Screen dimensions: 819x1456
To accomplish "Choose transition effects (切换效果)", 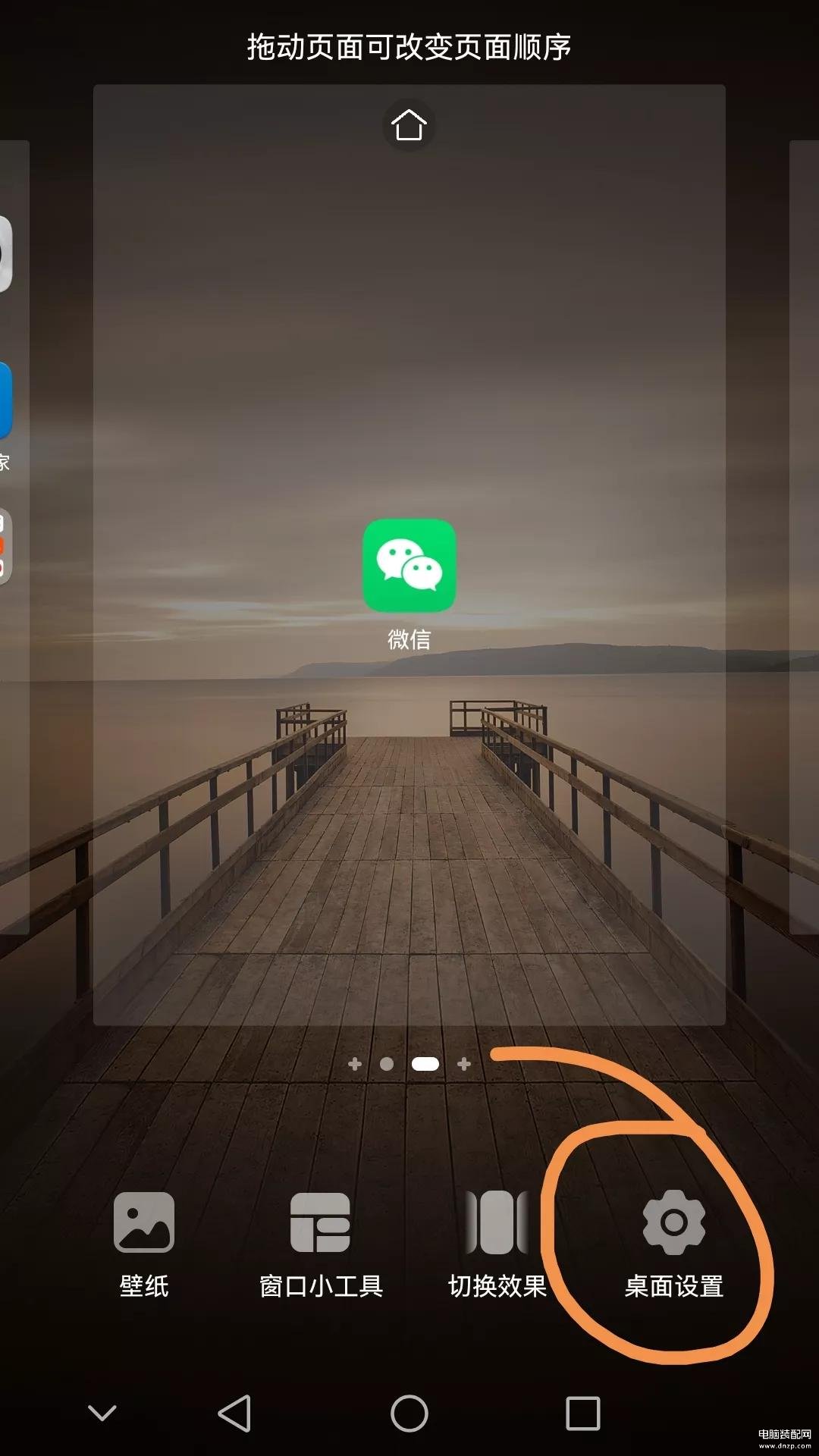I will pos(497,1244).
